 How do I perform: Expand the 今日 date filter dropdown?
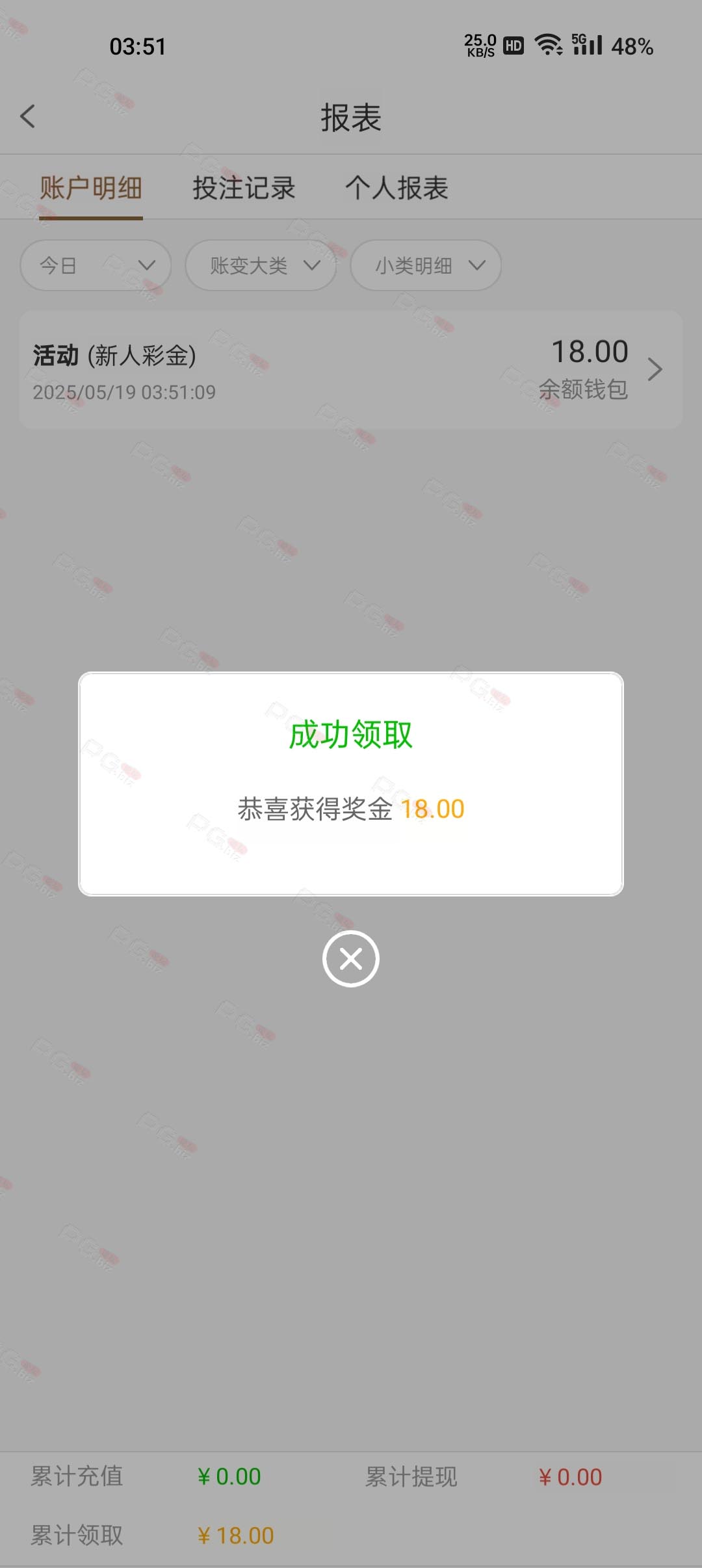click(96, 265)
